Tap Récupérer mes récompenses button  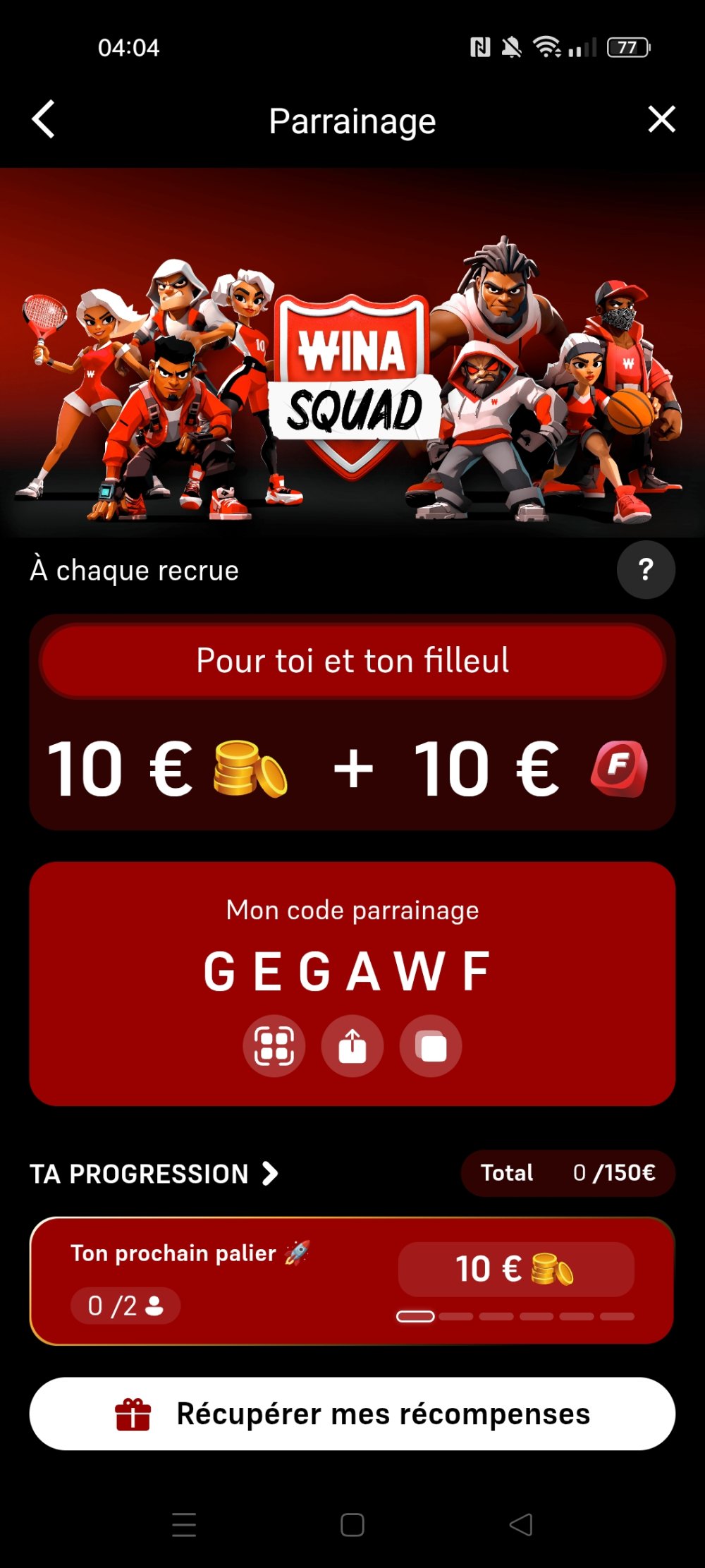click(x=352, y=1414)
